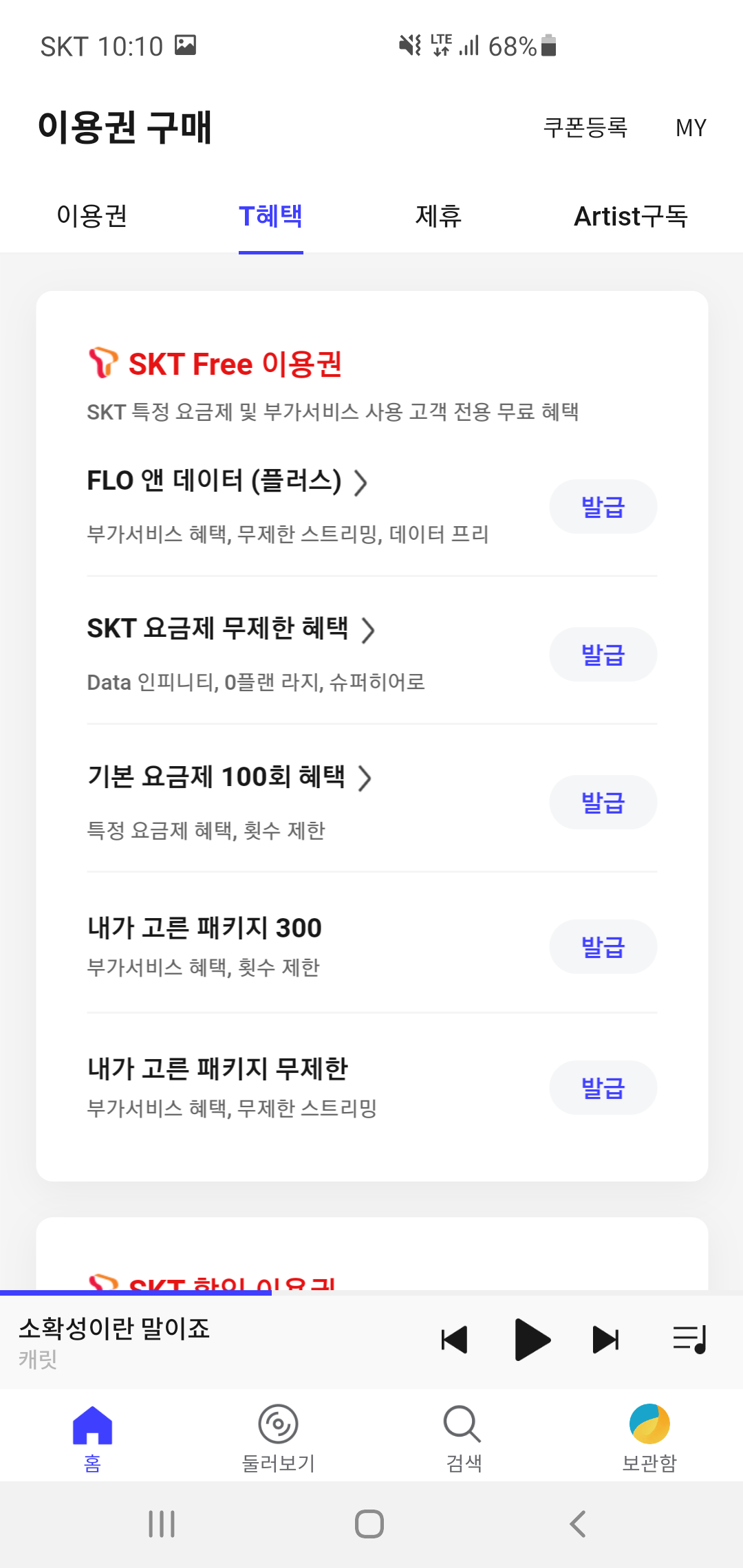Tap 발급 for 기본 요금제 100회 혜택
743x1568 pixels.
point(603,803)
